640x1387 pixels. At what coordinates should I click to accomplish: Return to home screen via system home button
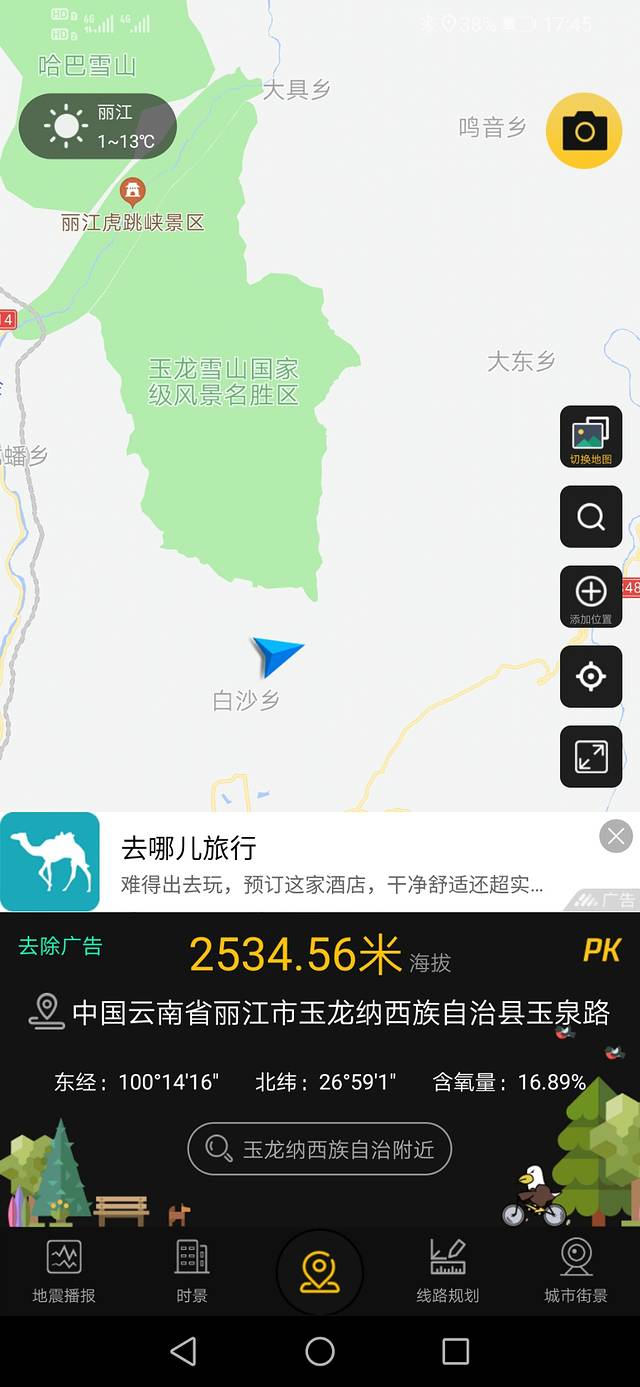tap(320, 1352)
